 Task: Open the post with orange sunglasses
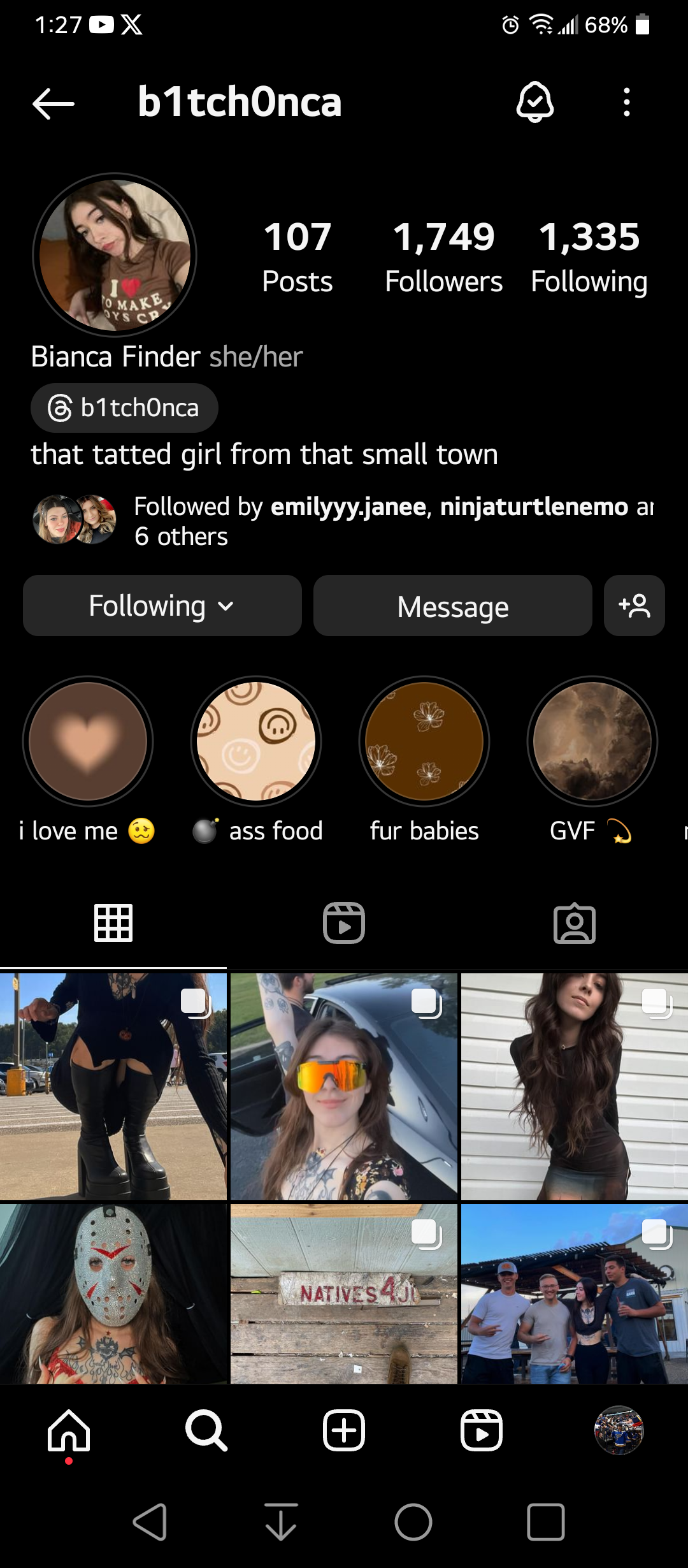coord(344,1086)
